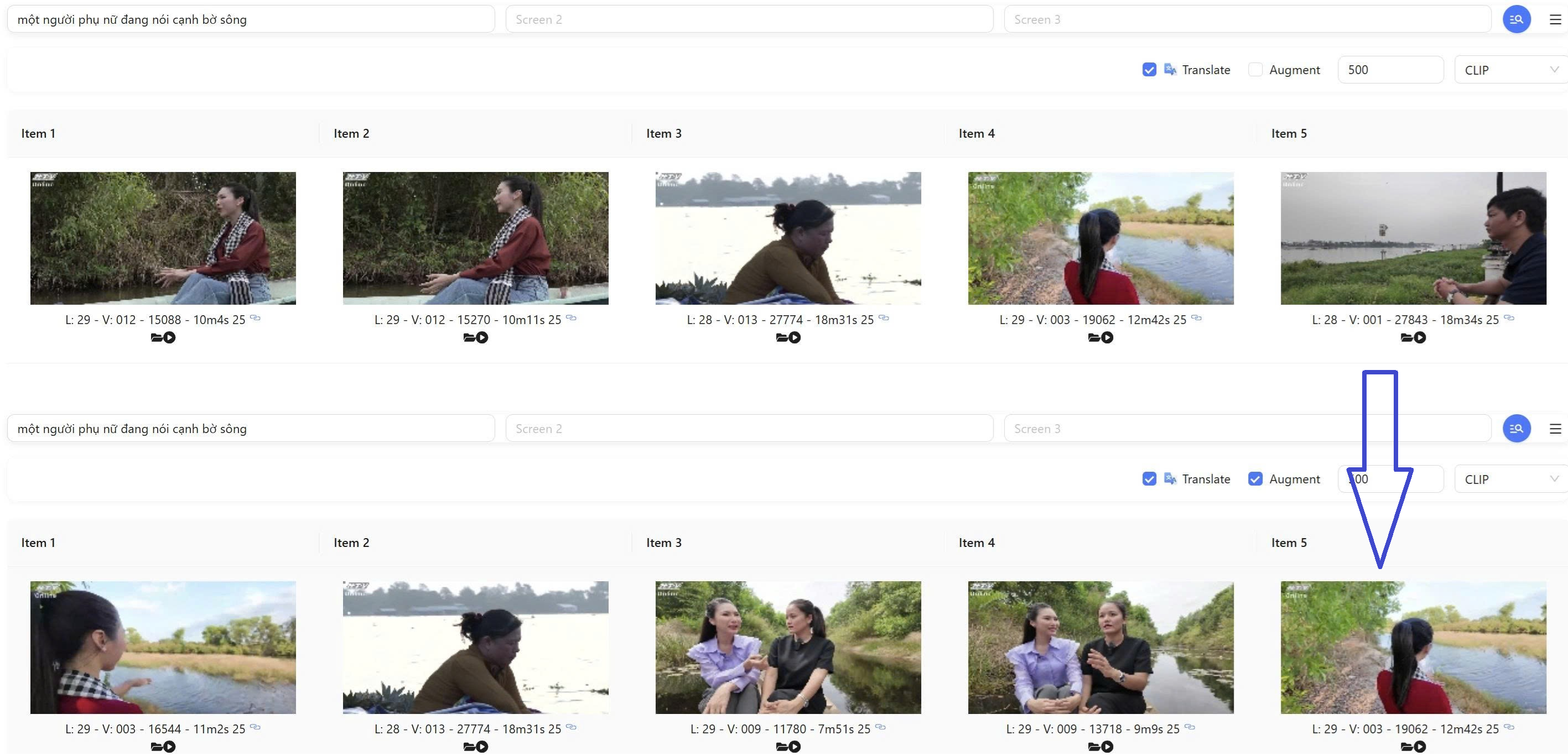Open thumbnail V: 001 - 27843 - 18m34s
Screen dimensions: 1568x756
1413,238
